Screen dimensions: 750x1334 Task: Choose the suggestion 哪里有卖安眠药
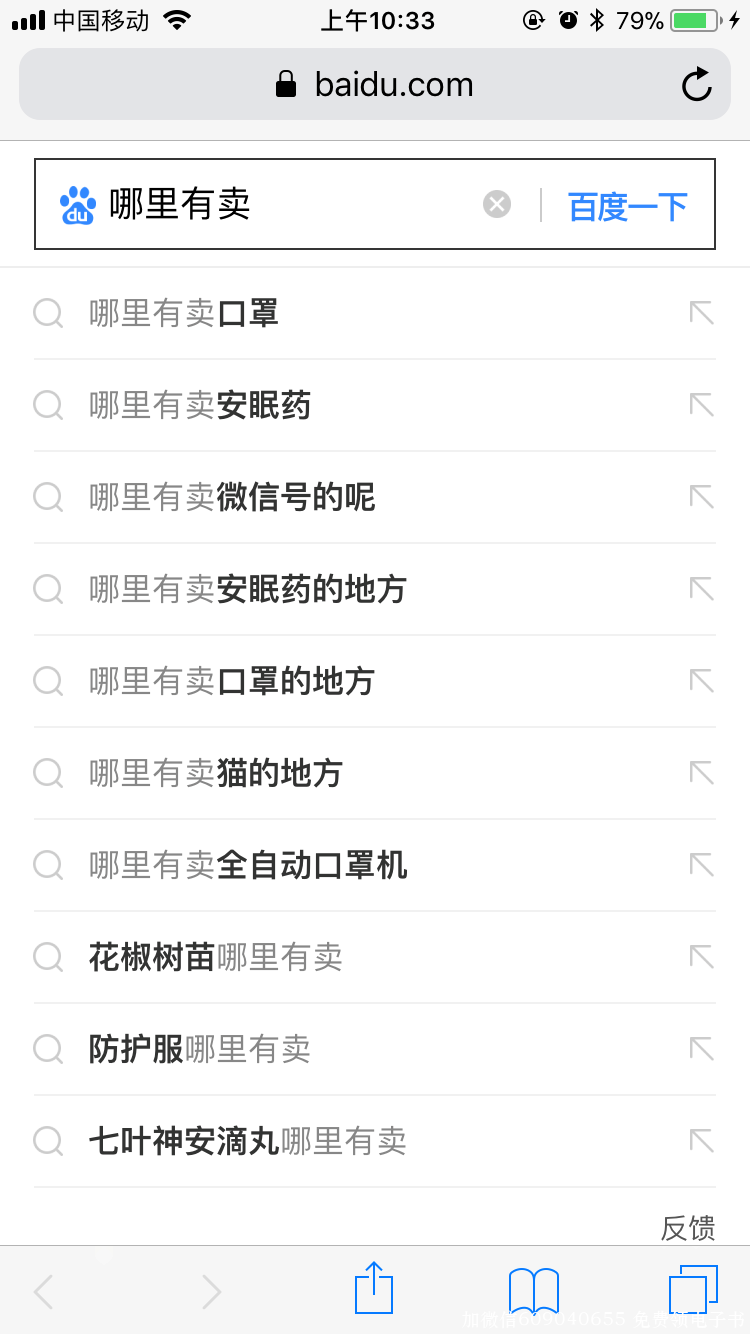(375, 406)
